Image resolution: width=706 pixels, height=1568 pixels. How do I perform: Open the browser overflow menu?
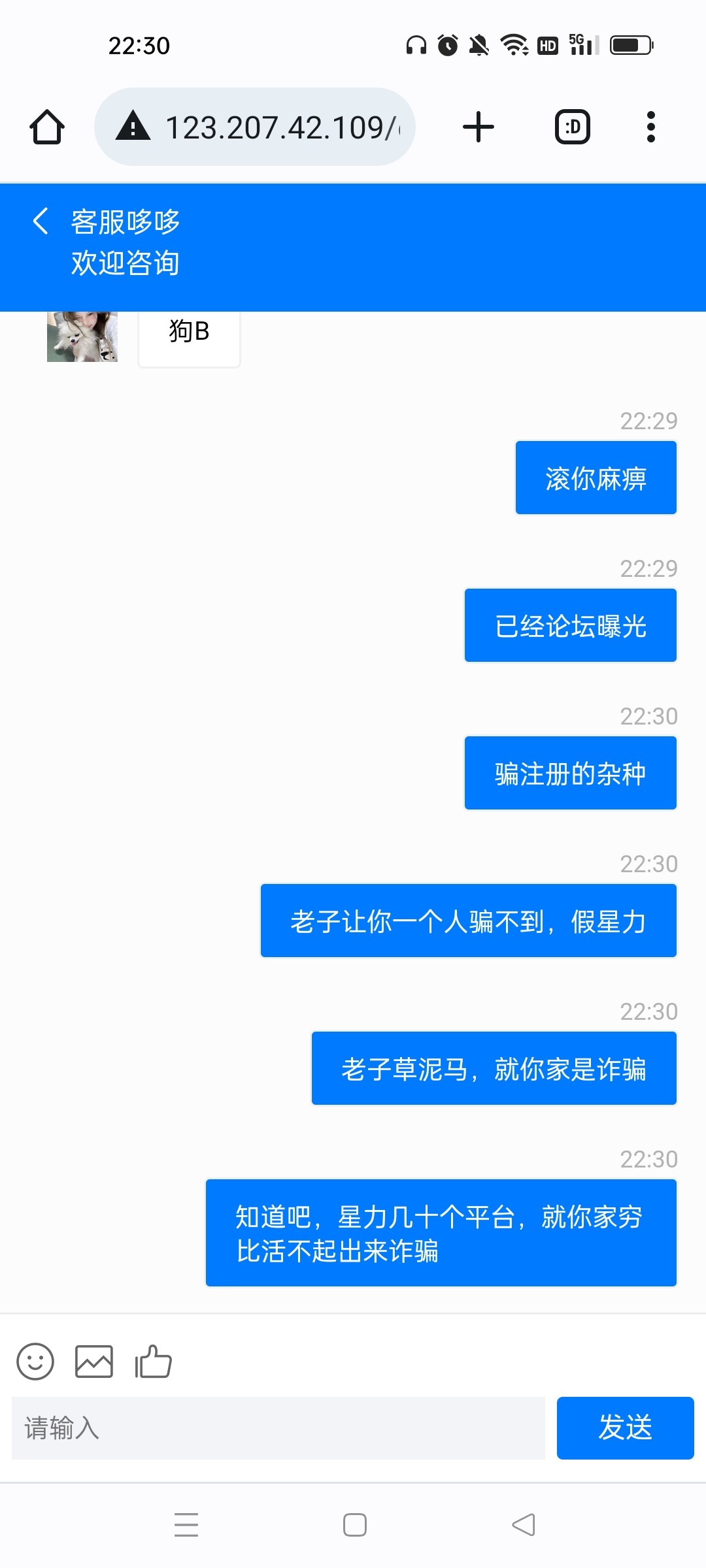pos(650,127)
